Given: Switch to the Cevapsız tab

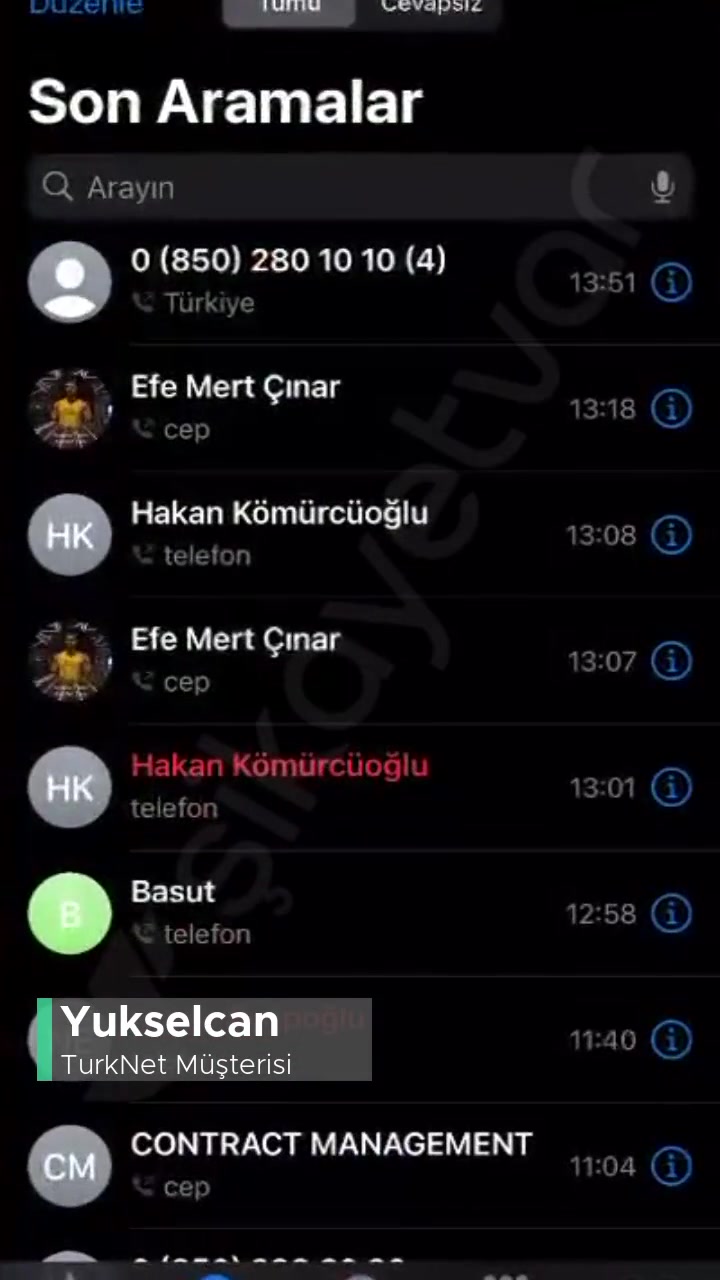Looking at the screenshot, I should (431, 10).
